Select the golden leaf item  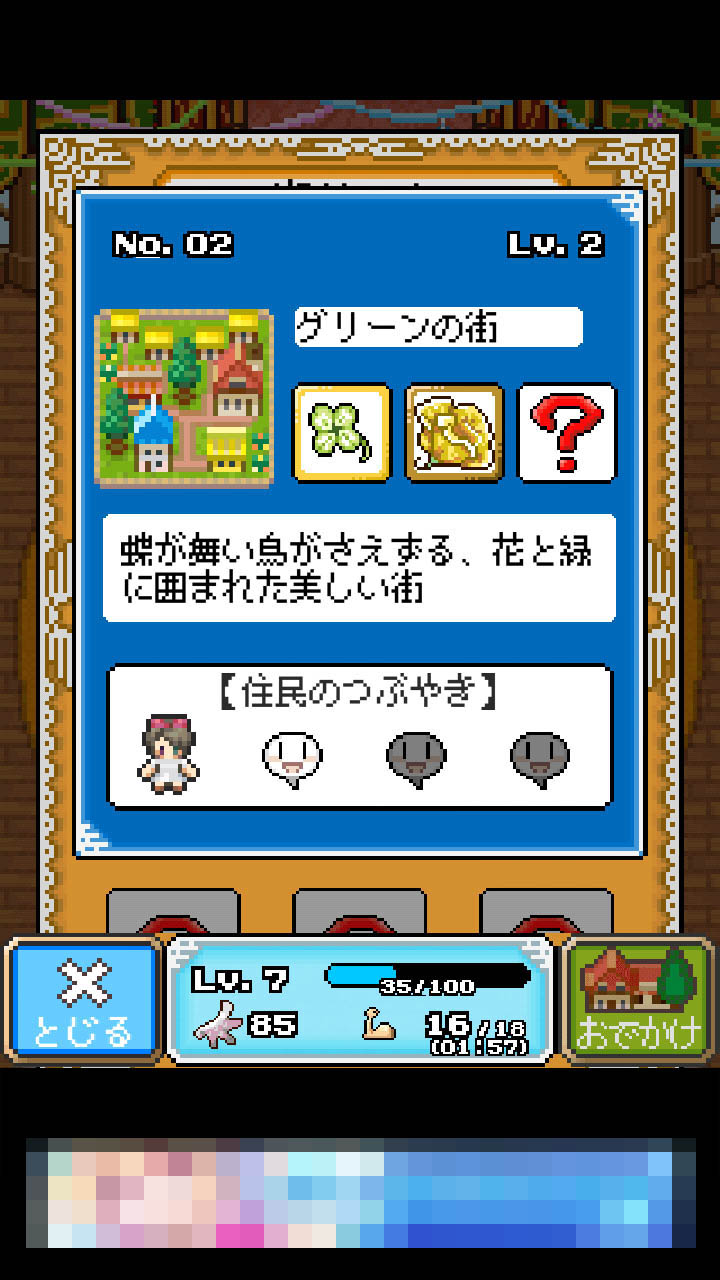pyautogui.click(x=454, y=433)
